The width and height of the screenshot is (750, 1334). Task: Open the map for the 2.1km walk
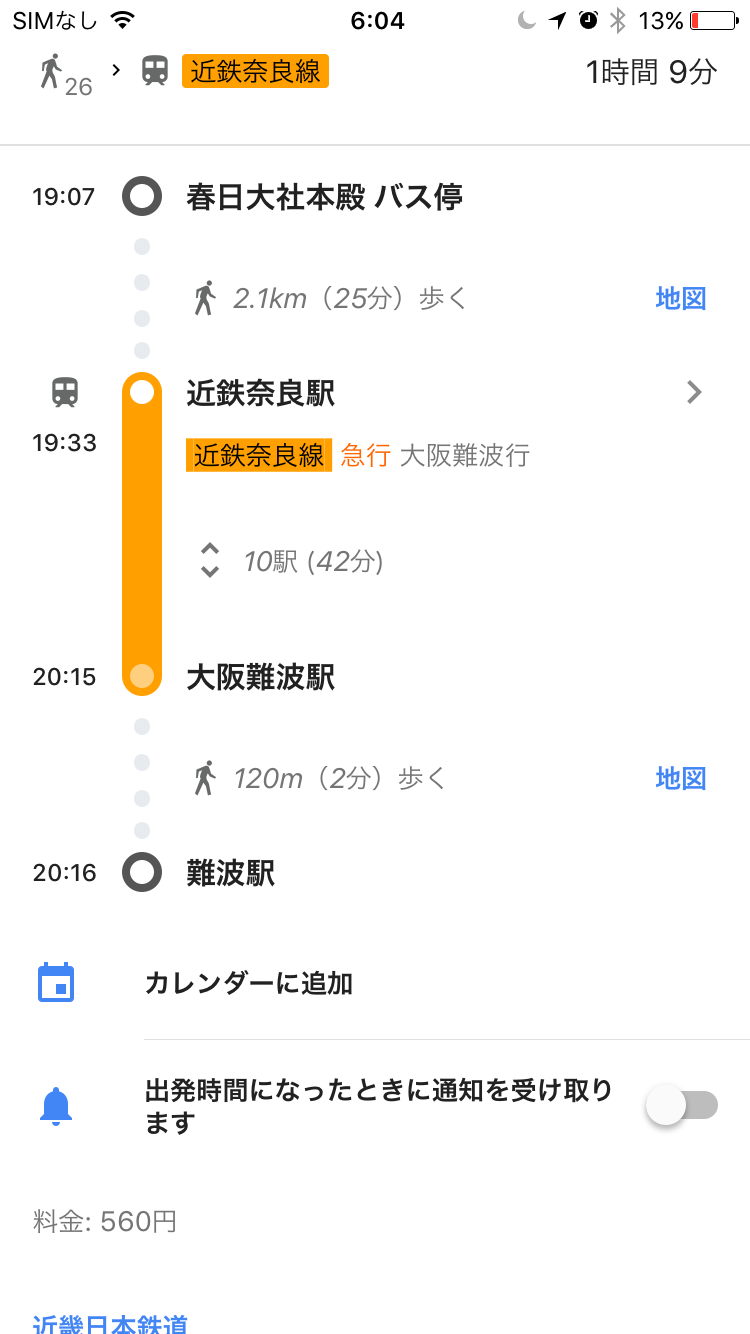click(x=680, y=298)
